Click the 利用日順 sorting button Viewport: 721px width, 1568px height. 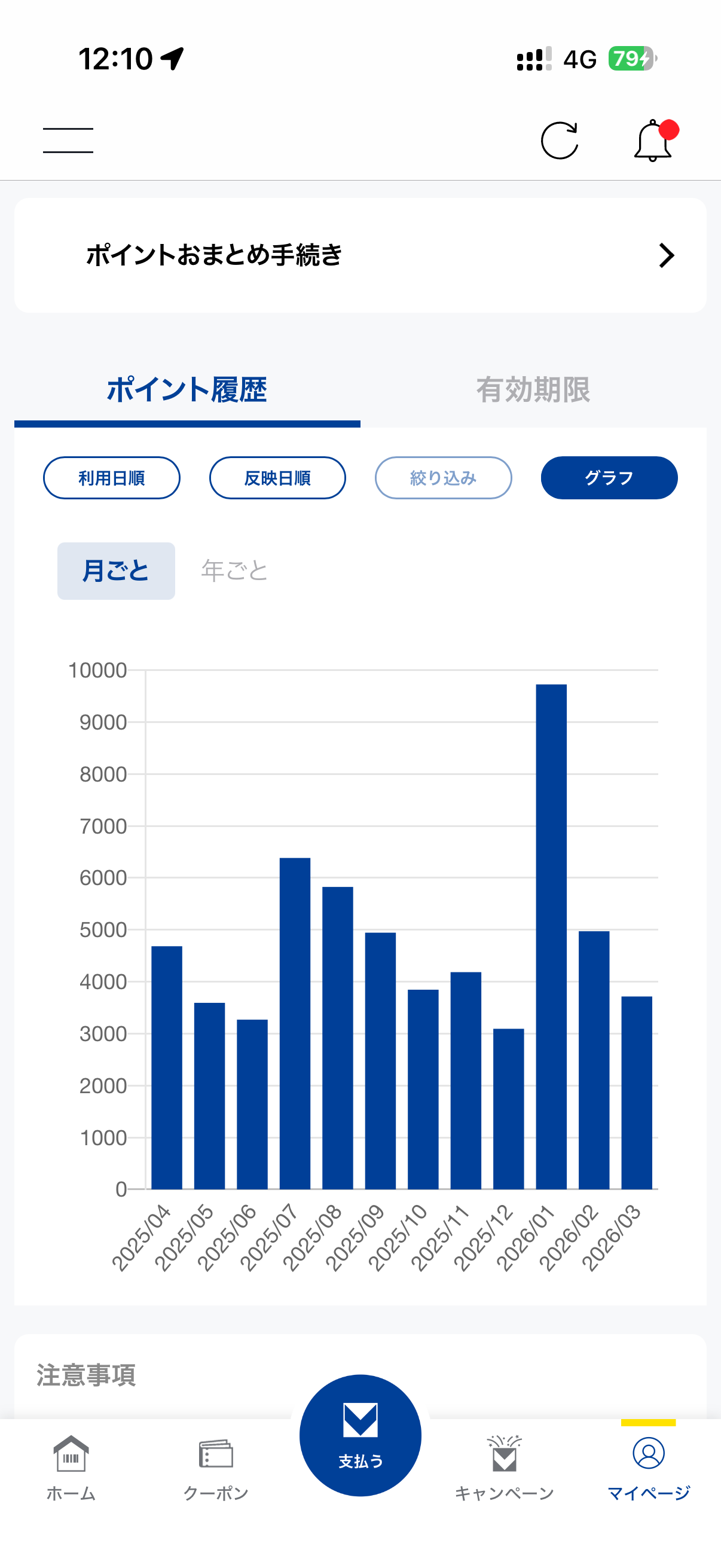point(111,478)
